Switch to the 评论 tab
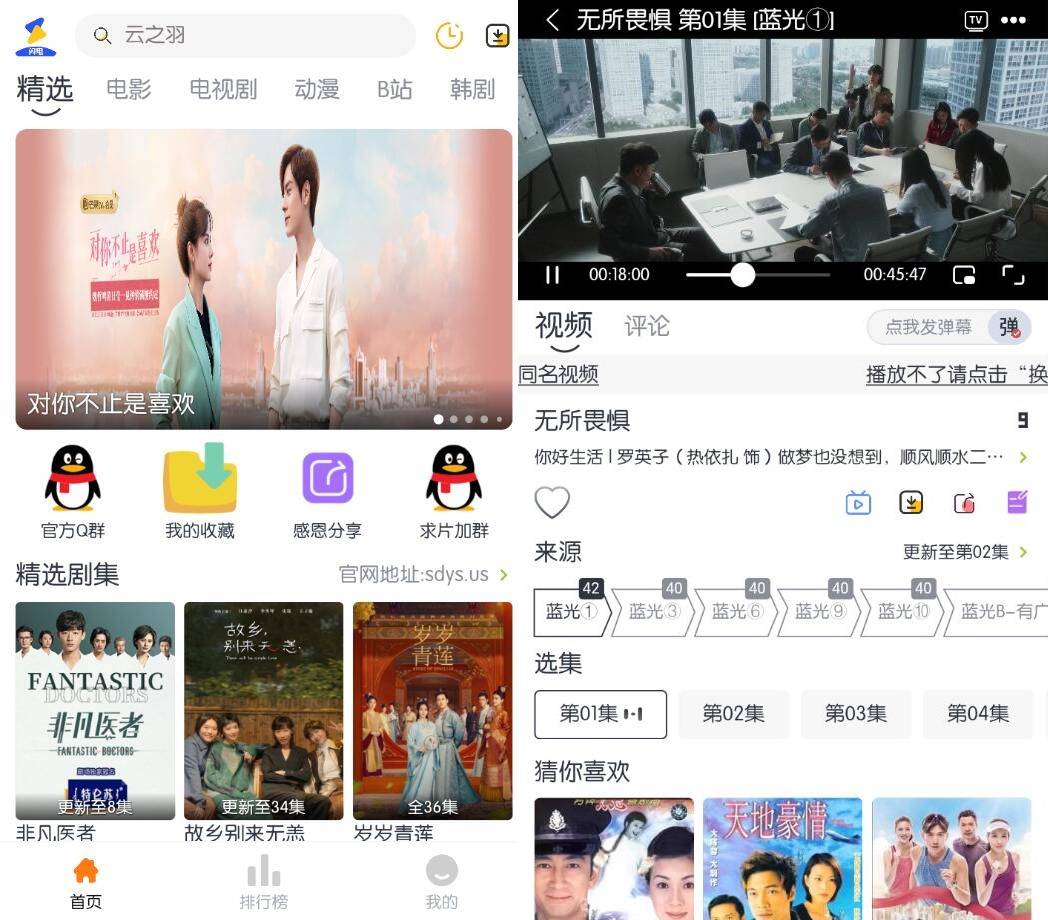The image size is (1048, 920). 647,326
